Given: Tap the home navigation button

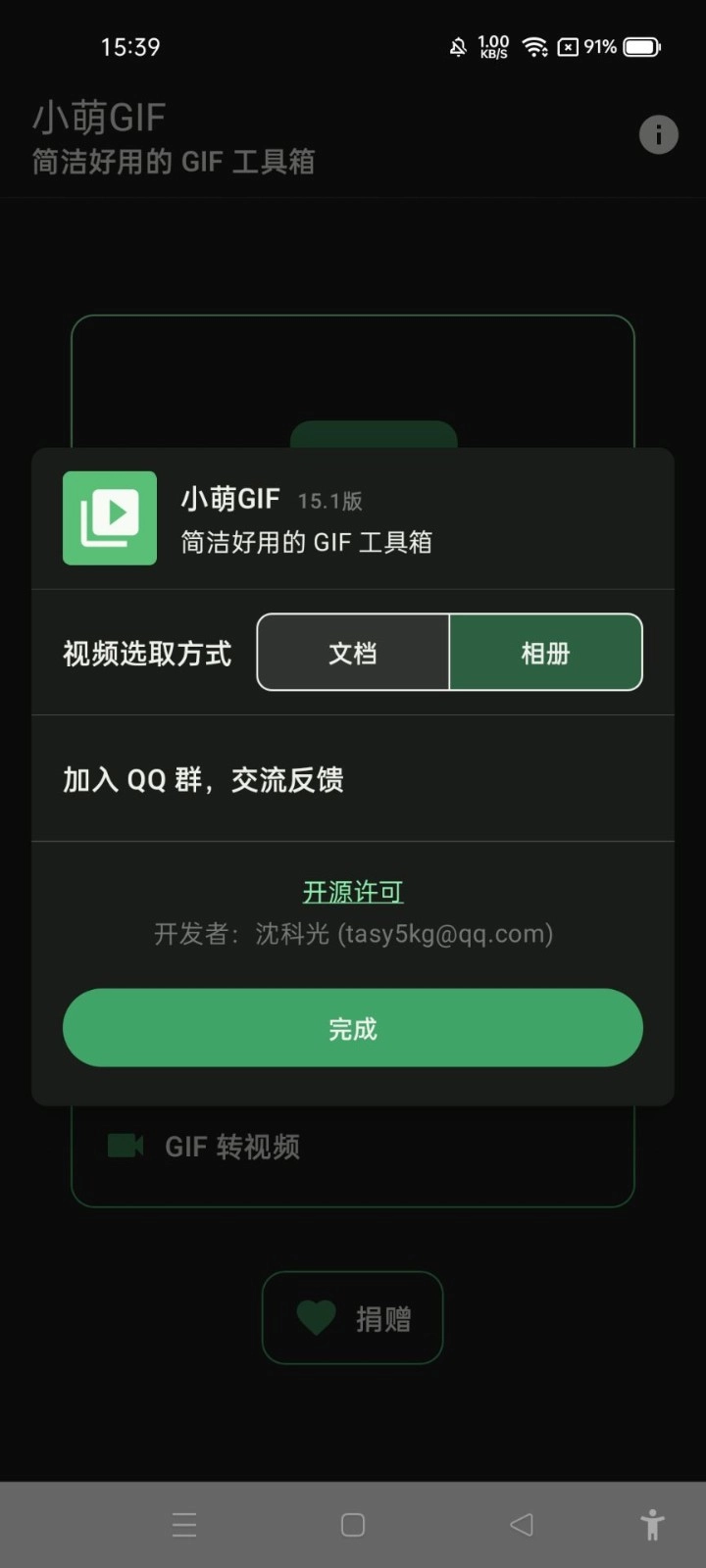Looking at the screenshot, I should 352,1524.
